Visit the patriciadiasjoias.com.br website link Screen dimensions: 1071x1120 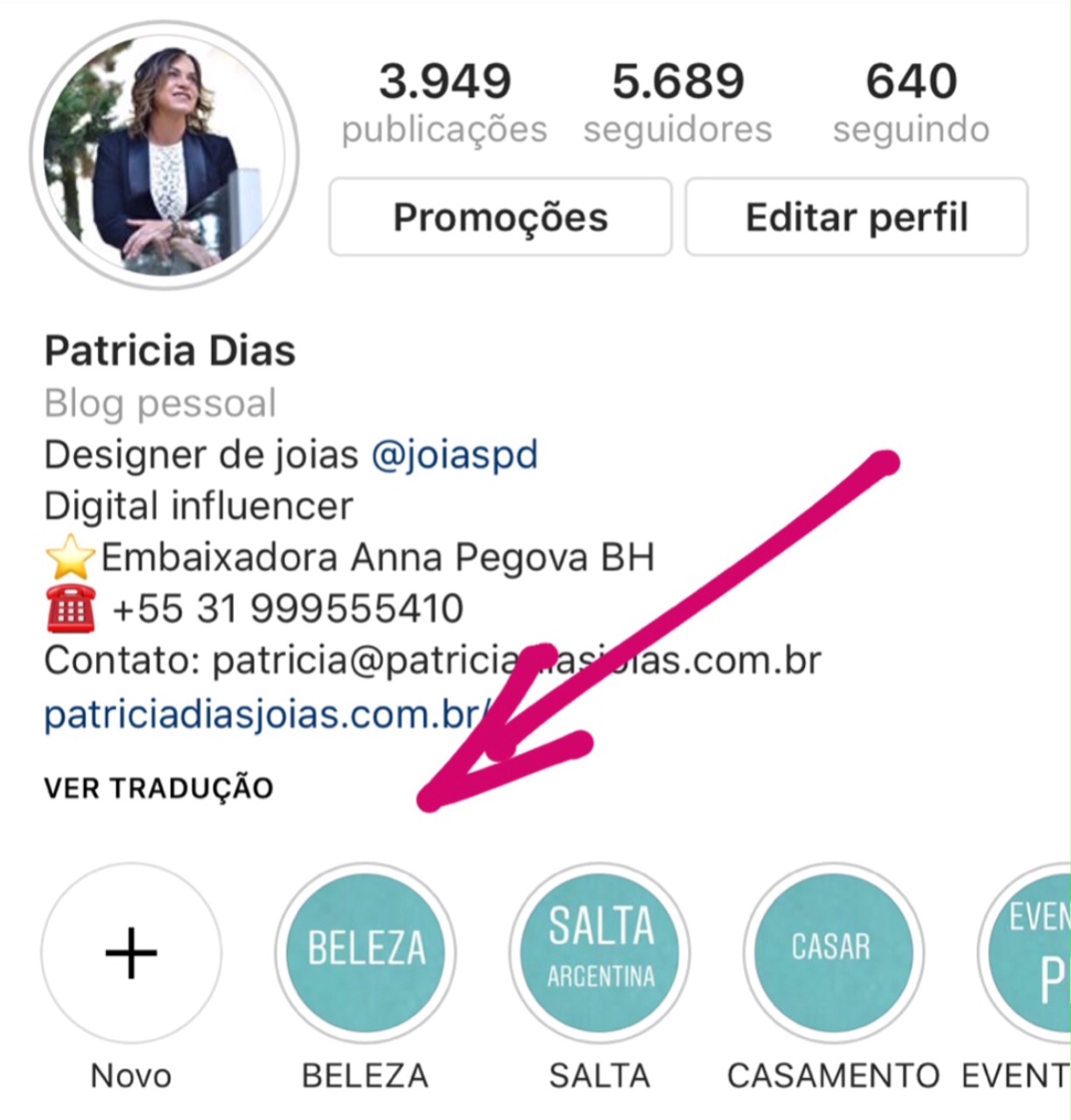tap(262, 714)
